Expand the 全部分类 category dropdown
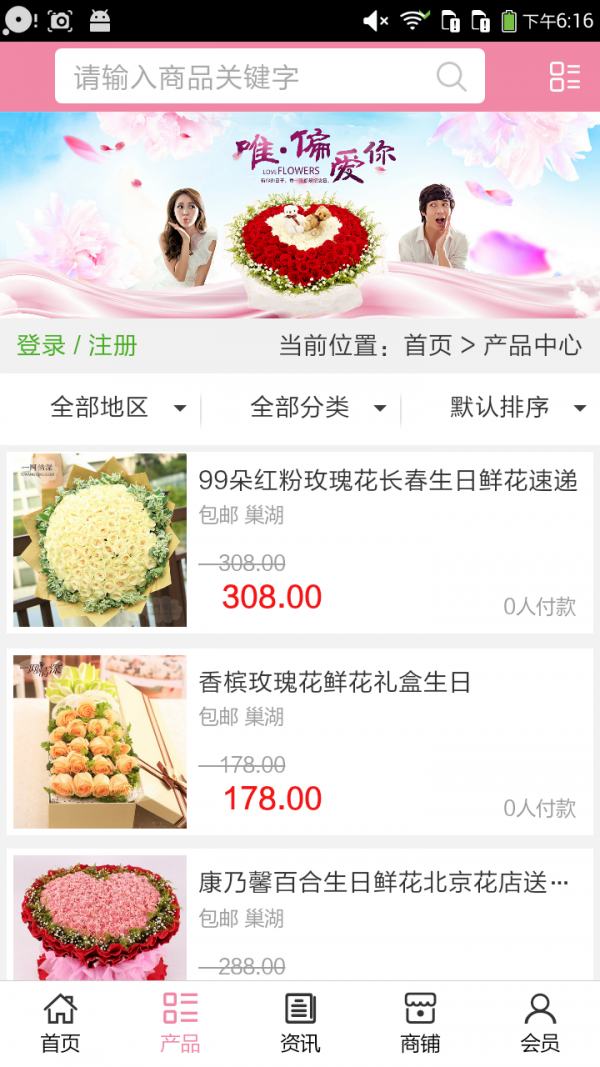 [x=317, y=407]
